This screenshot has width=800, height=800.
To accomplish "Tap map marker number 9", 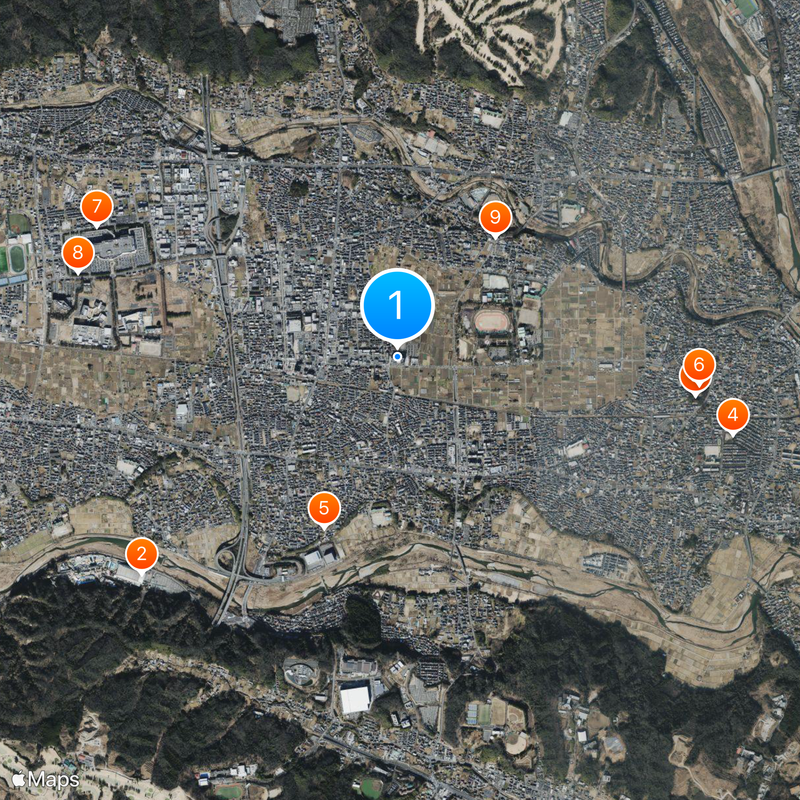I will (494, 216).
